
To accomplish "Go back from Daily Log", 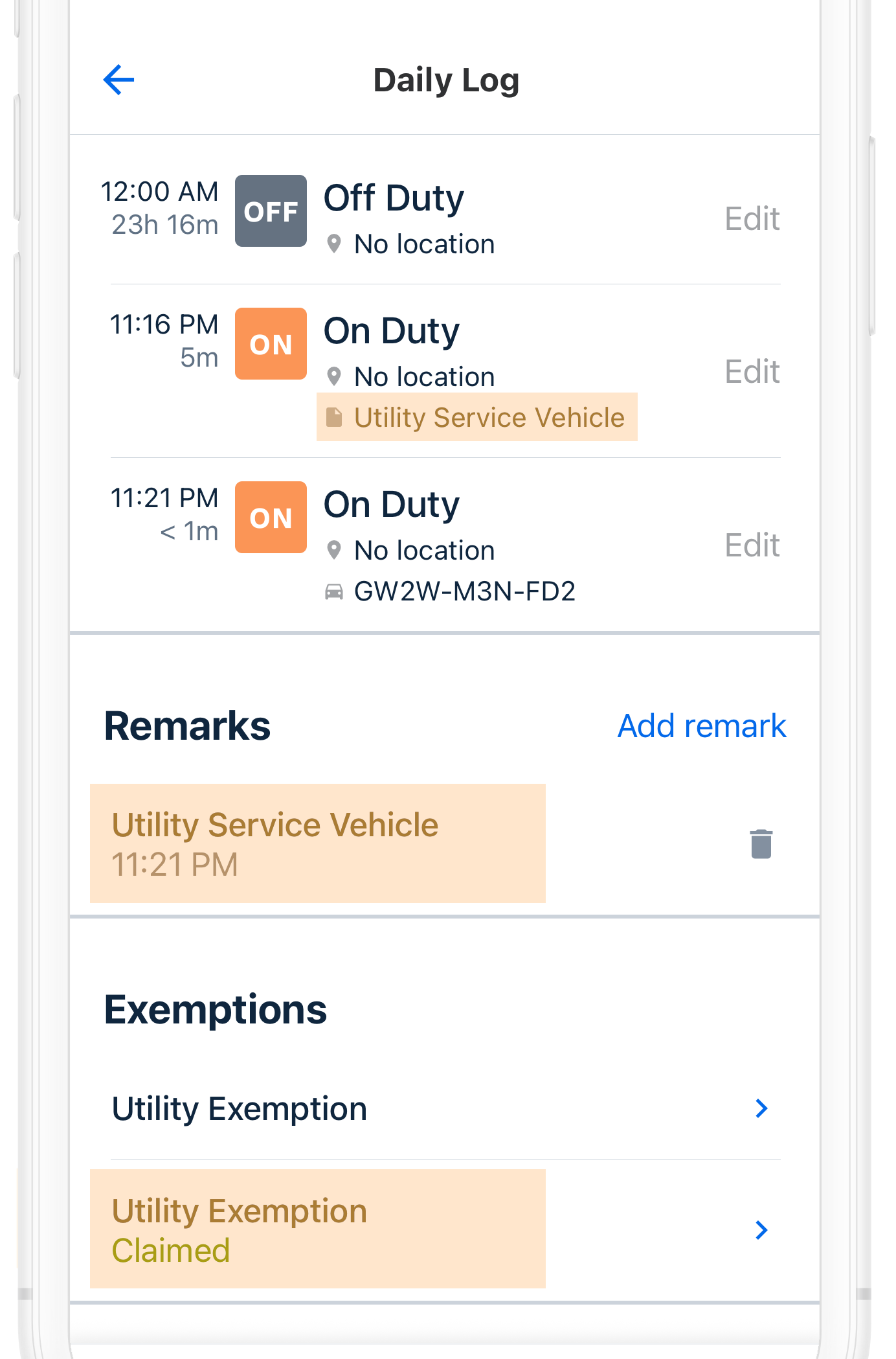I will point(119,80).
